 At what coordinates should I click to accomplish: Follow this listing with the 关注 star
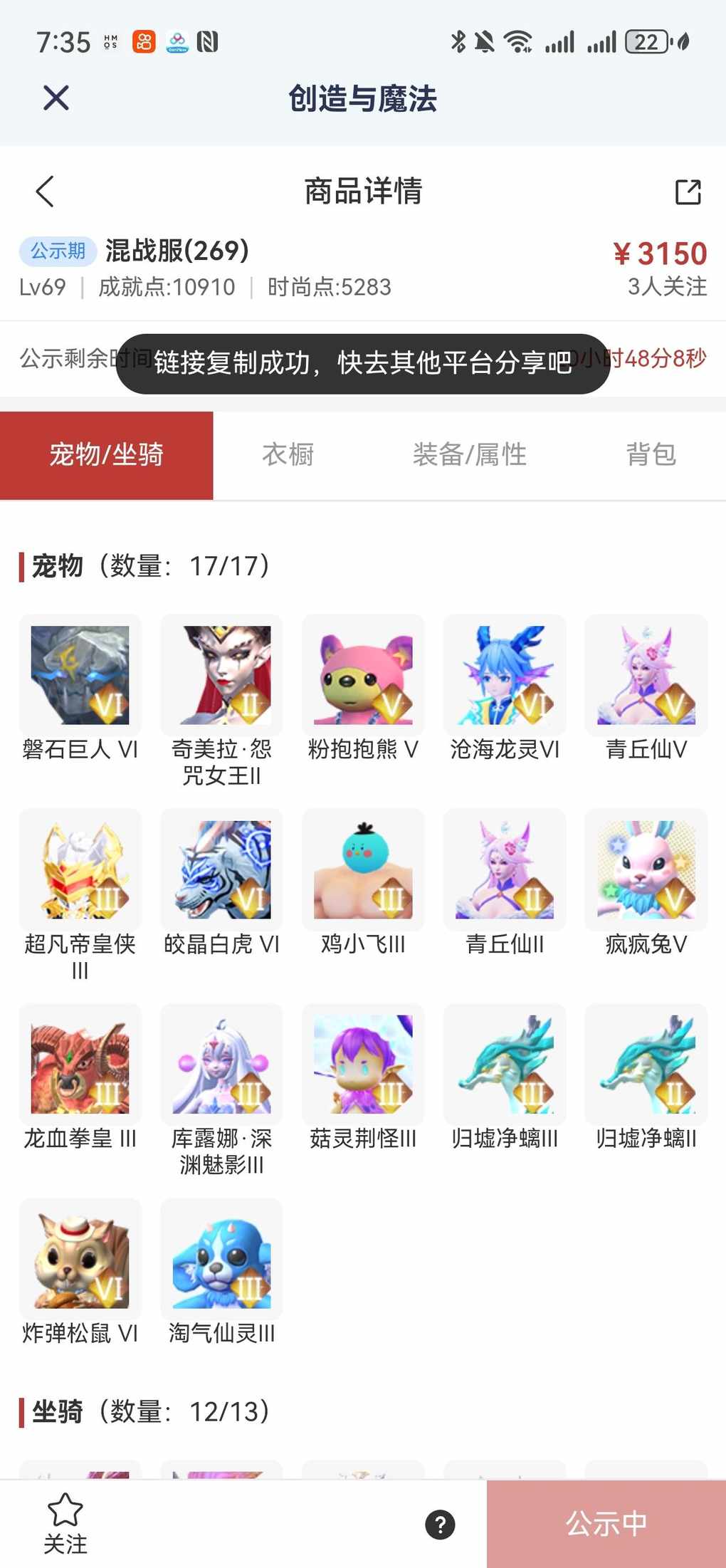pos(65,1522)
